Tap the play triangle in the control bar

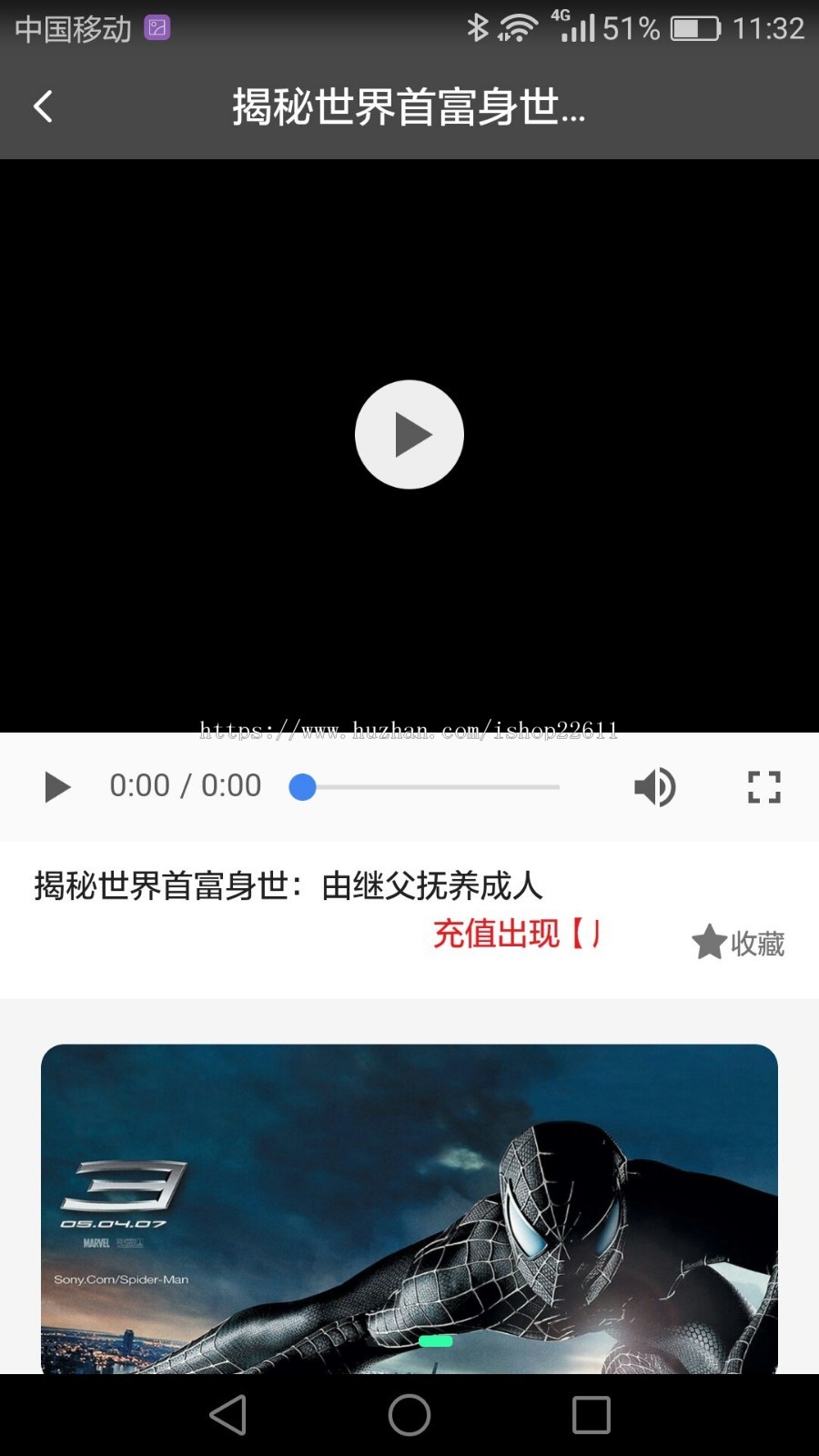[56, 786]
